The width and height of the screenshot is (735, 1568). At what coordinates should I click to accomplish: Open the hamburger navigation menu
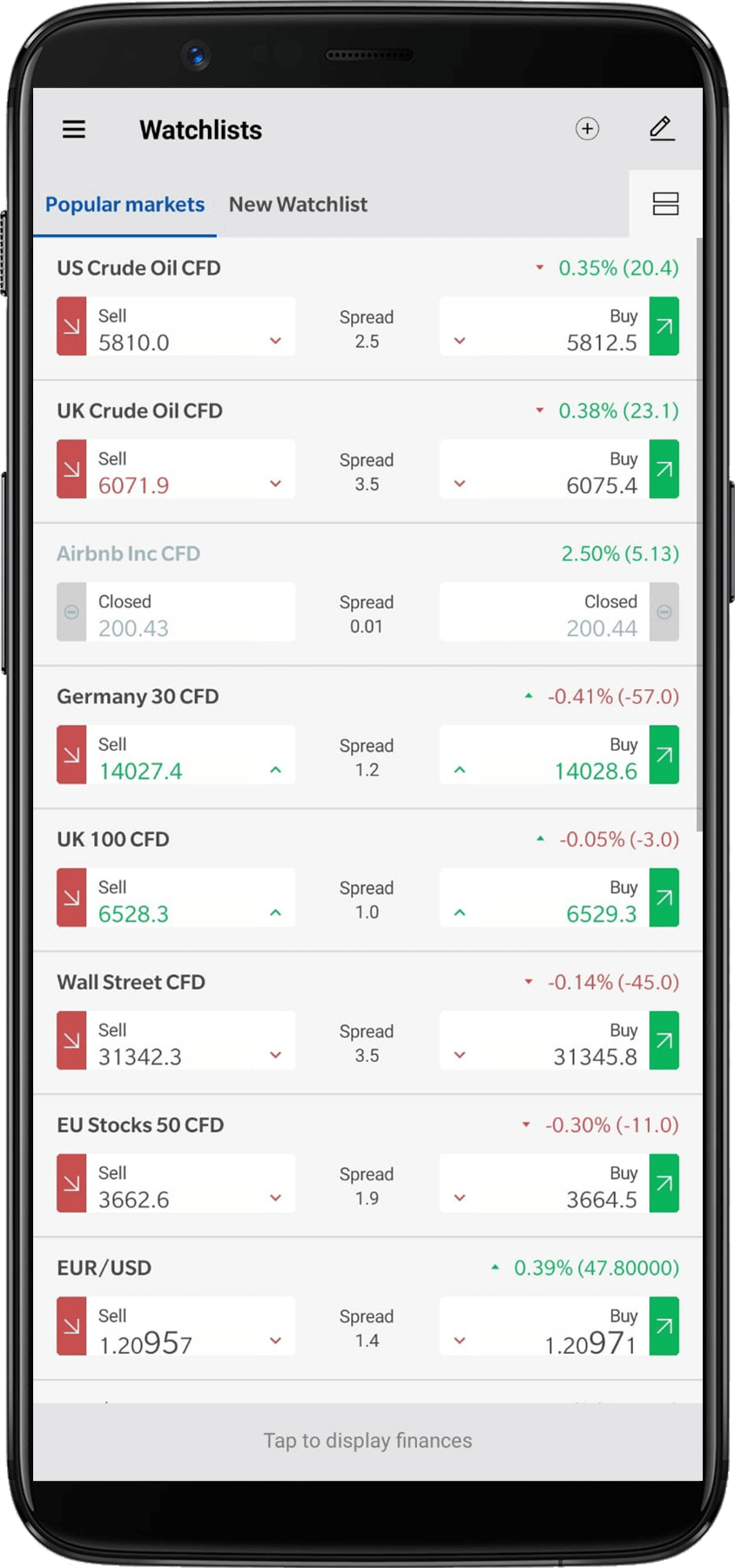point(74,129)
